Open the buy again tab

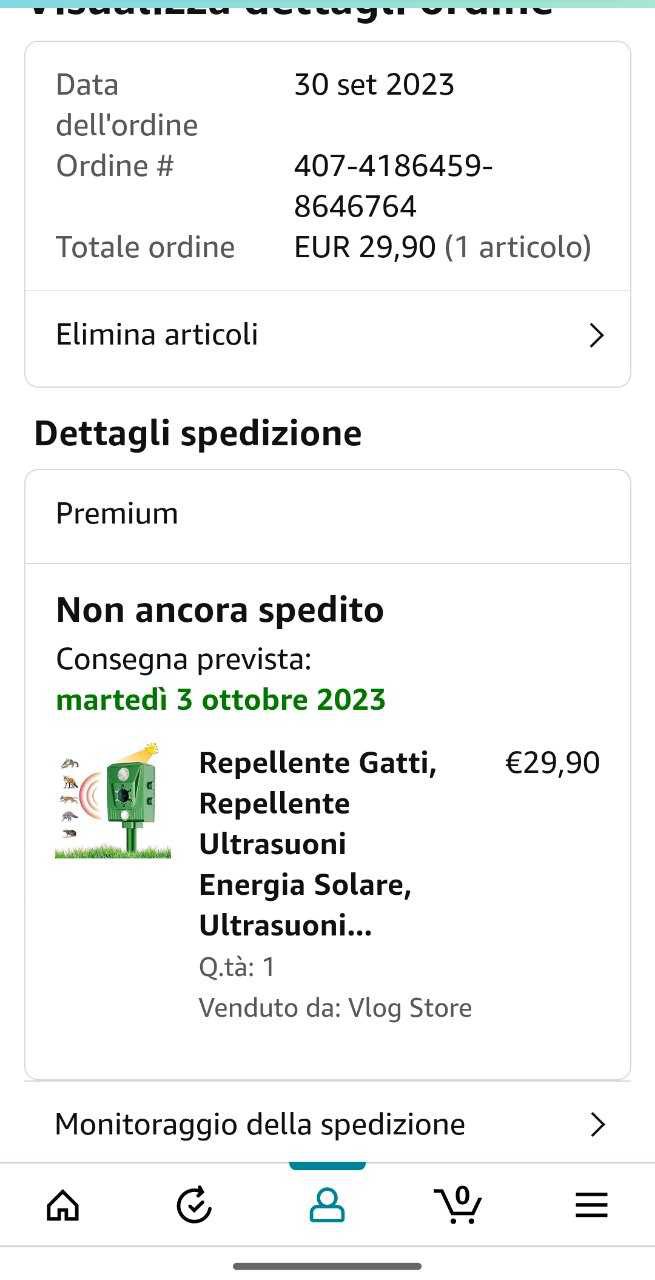tap(194, 1205)
